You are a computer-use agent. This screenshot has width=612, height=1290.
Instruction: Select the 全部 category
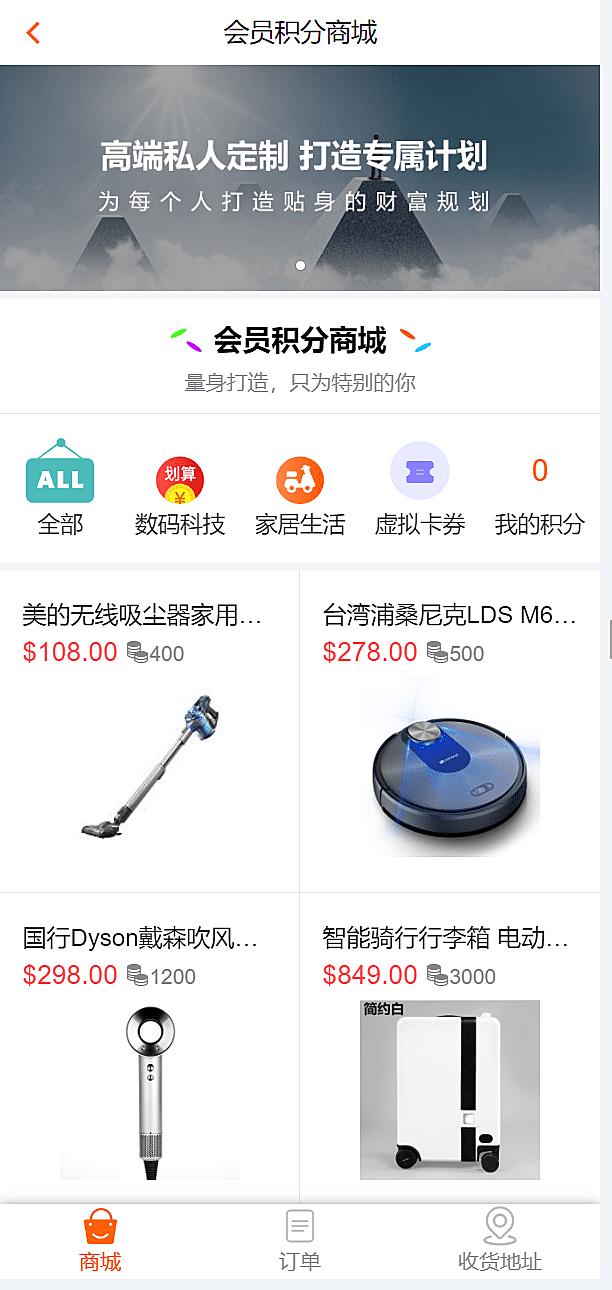point(60,490)
